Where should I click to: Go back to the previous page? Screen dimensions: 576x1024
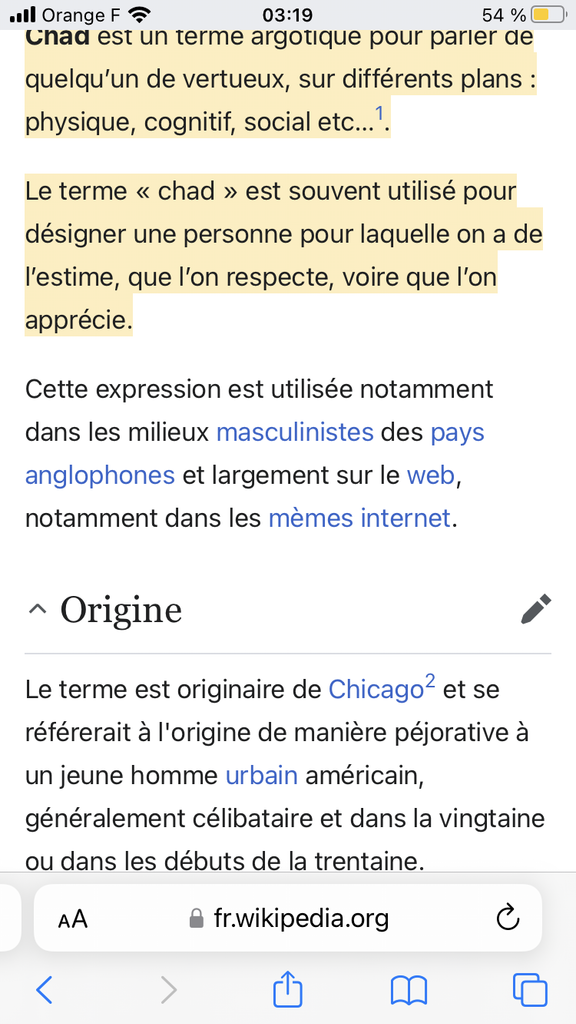coord(44,990)
